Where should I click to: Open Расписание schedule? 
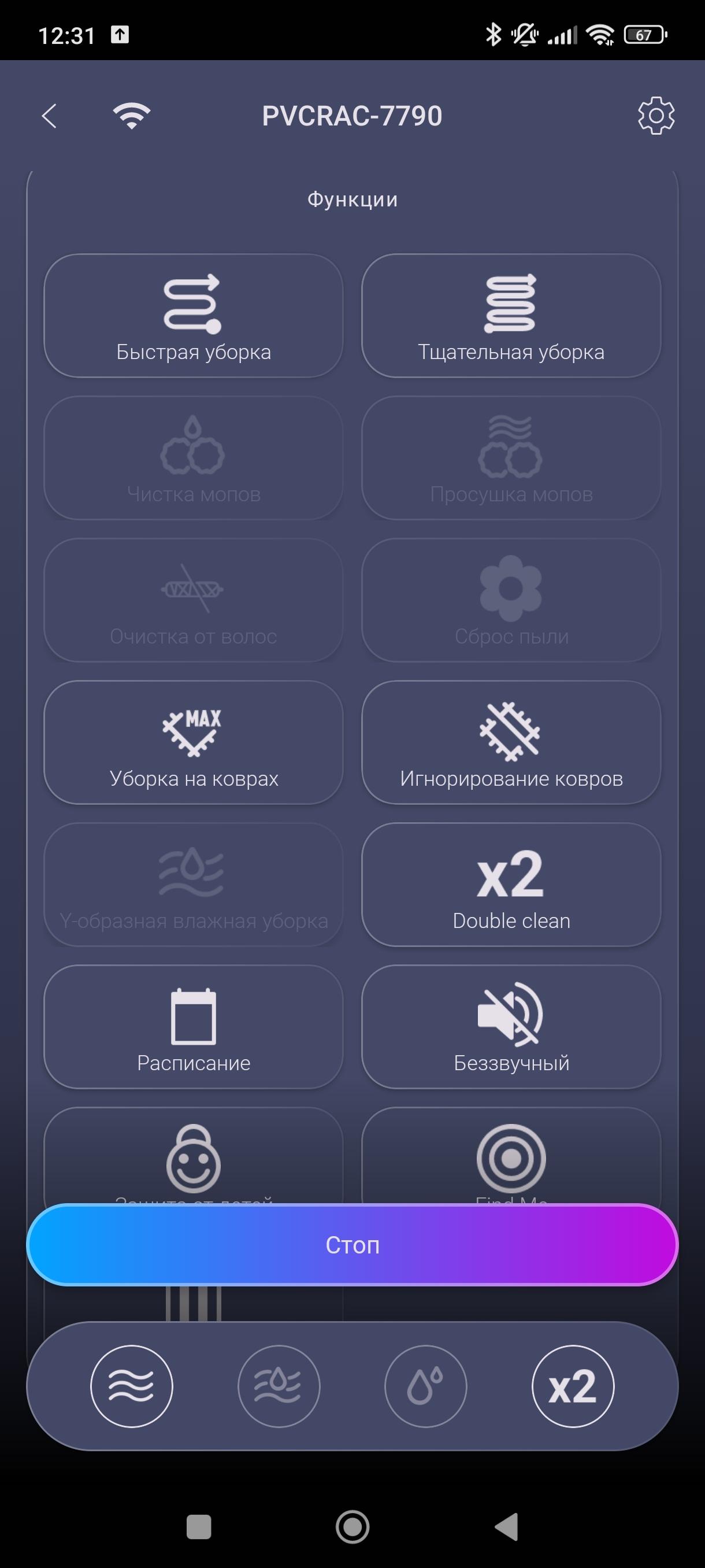194,1027
